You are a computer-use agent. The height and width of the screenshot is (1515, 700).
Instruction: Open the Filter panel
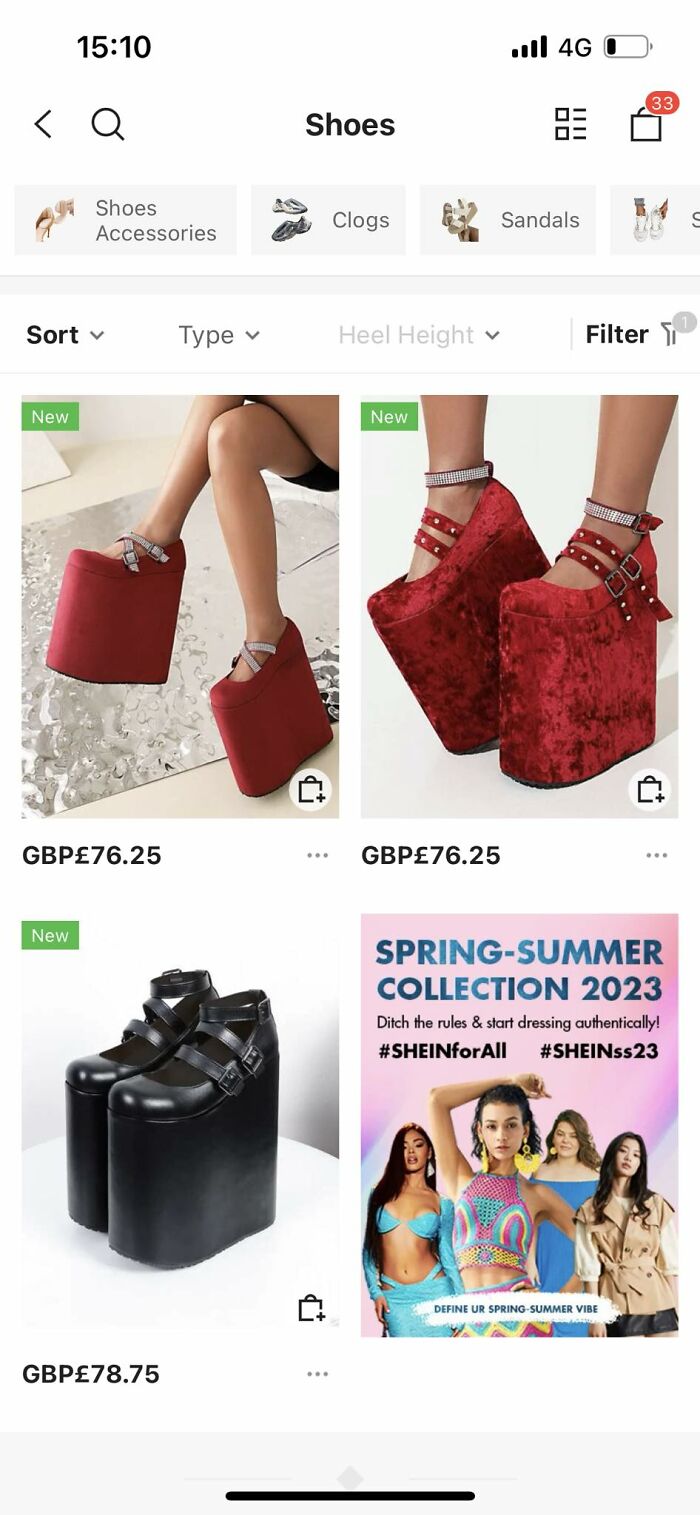632,334
